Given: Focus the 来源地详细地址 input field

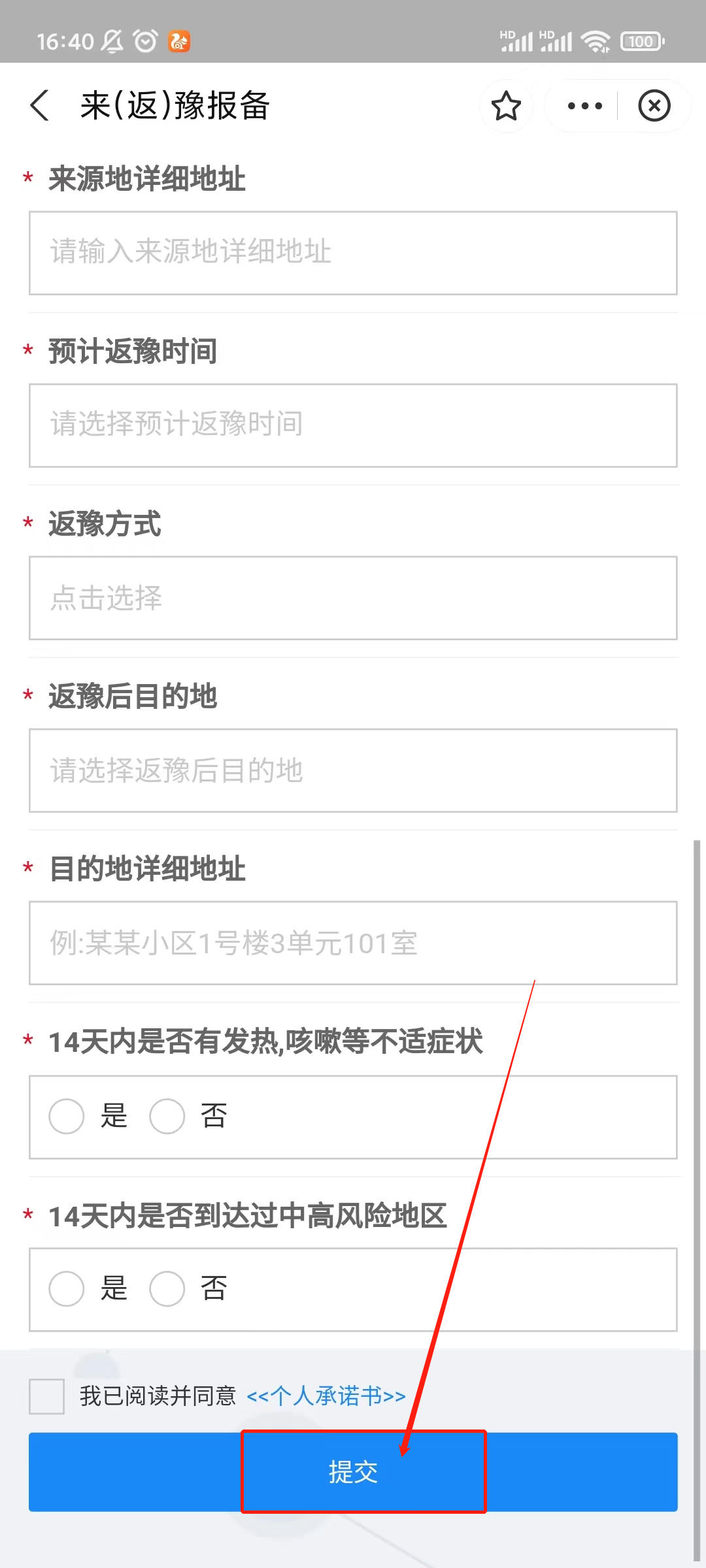Looking at the screenshot, I should (353, 253).
